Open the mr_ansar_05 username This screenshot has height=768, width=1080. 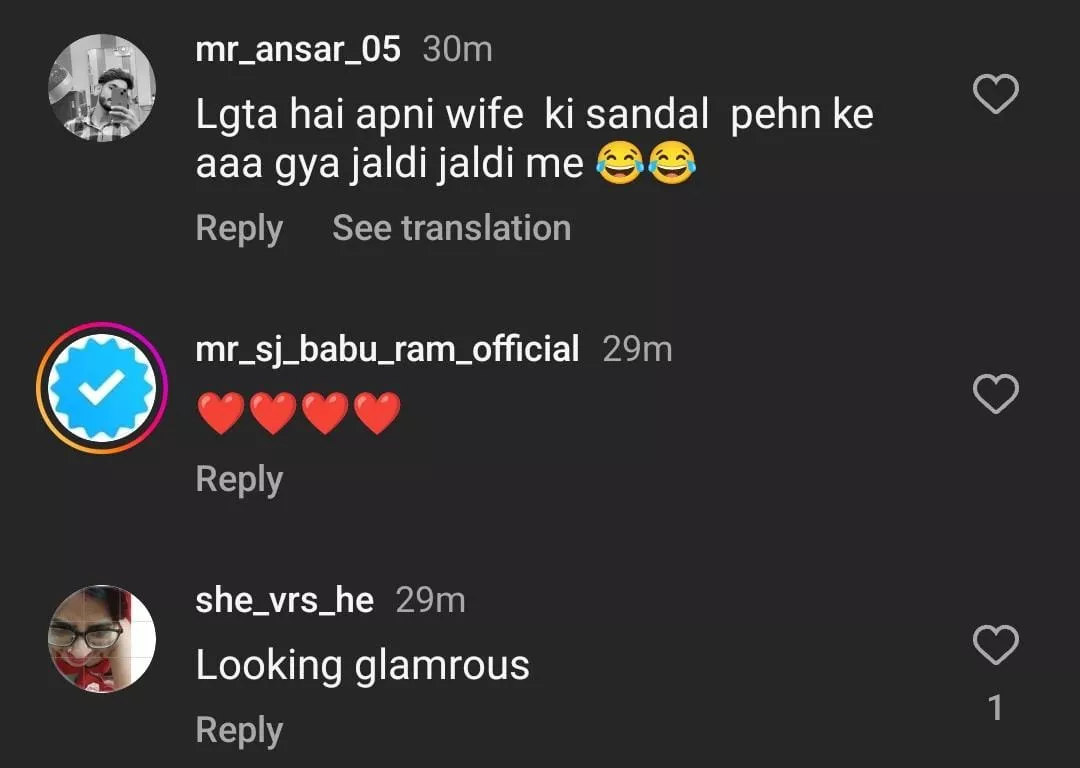pos(298,49)
